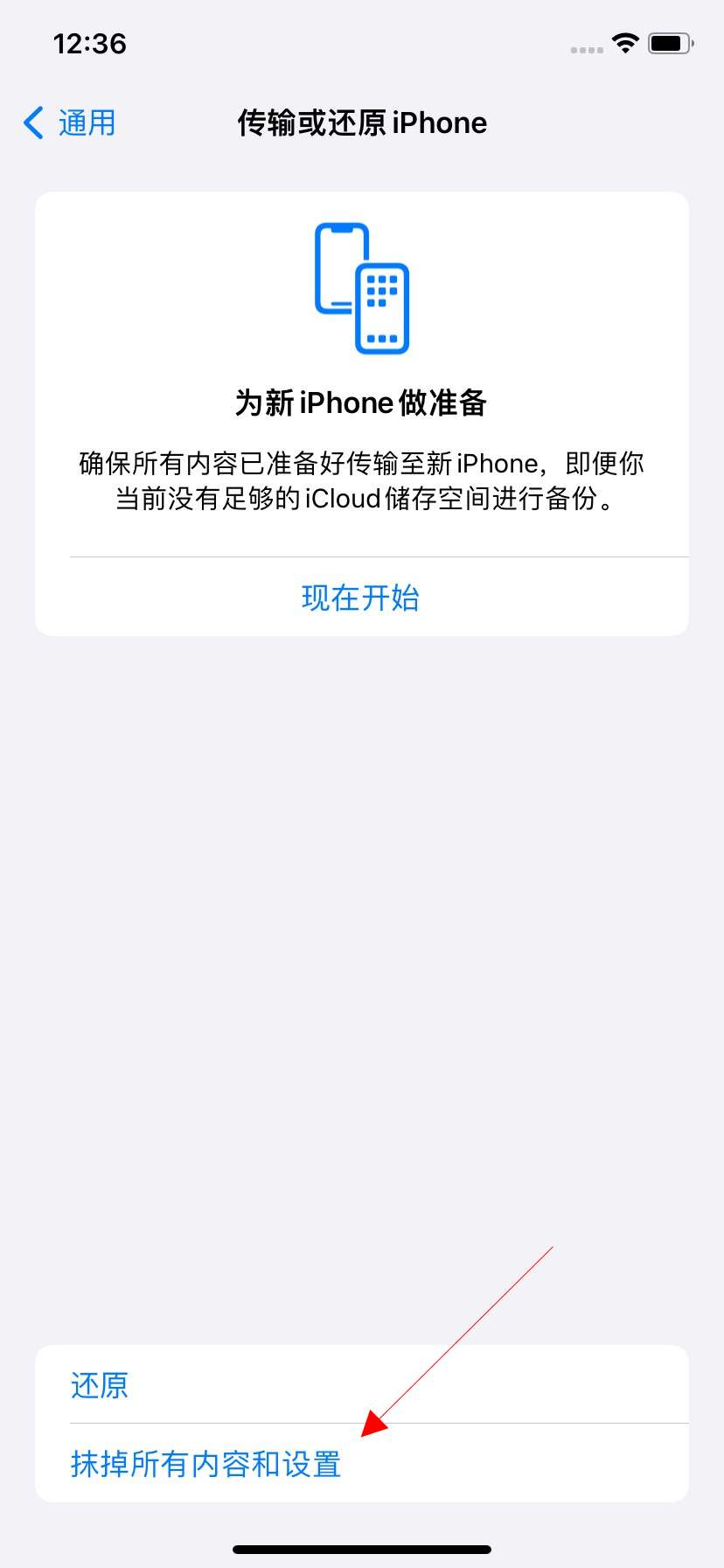Select 抹掉所有内容和设置
This screenshot has height=1568, width=724.
(362, 1463)
